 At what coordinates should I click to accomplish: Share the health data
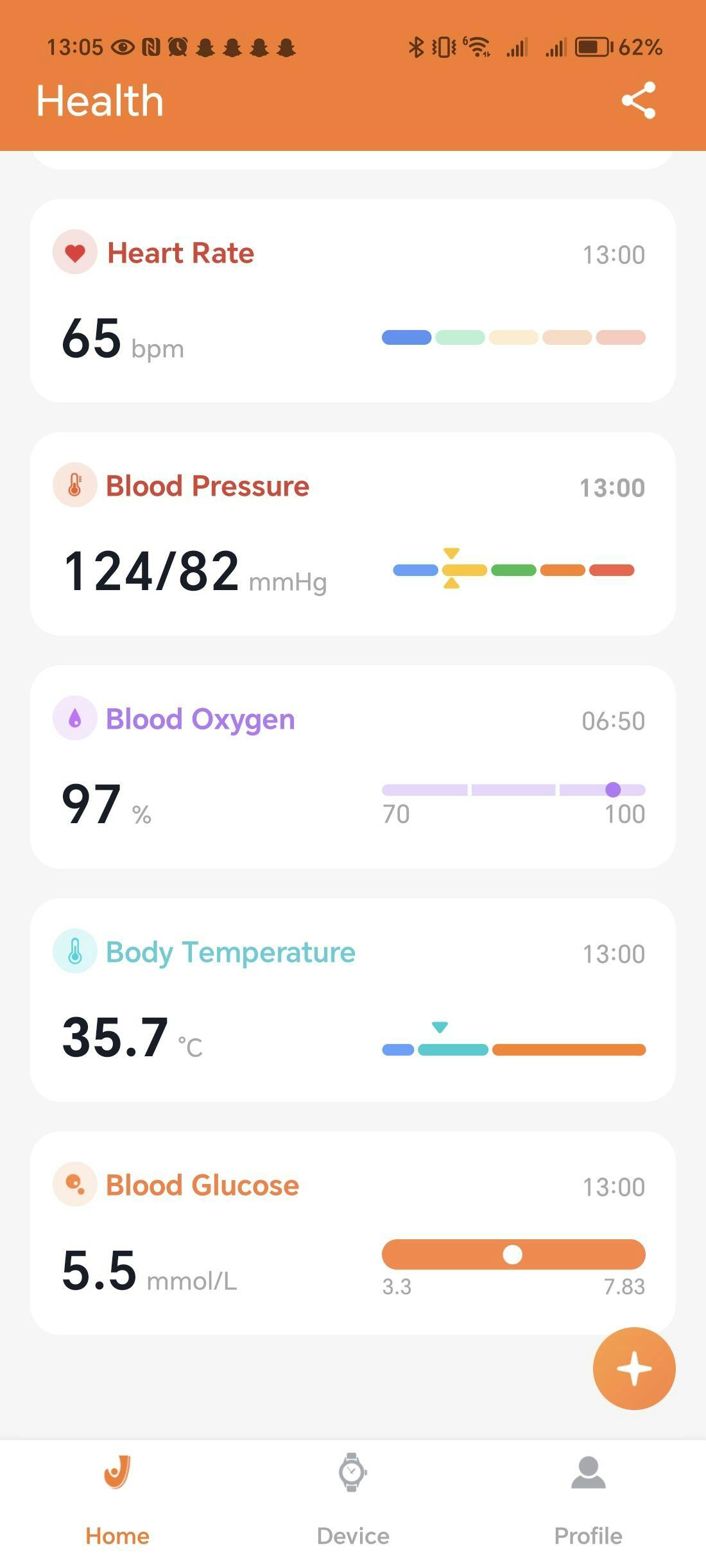point(638,100)
